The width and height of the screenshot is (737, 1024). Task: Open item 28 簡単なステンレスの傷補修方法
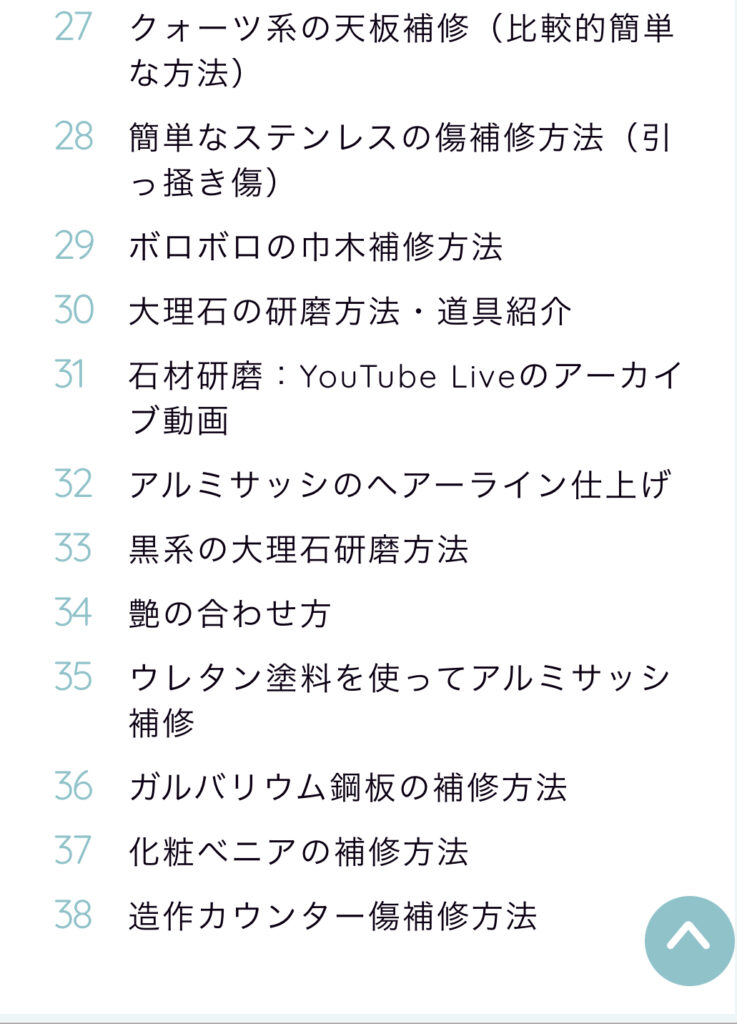pyautogui.click(x=400, y=137)
